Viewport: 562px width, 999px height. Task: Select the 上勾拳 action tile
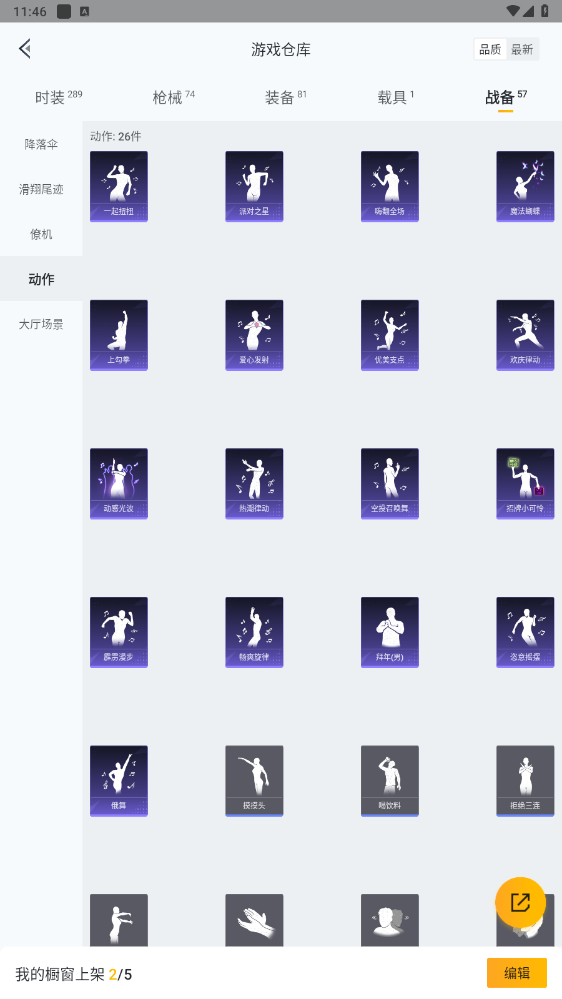point(119,335)
